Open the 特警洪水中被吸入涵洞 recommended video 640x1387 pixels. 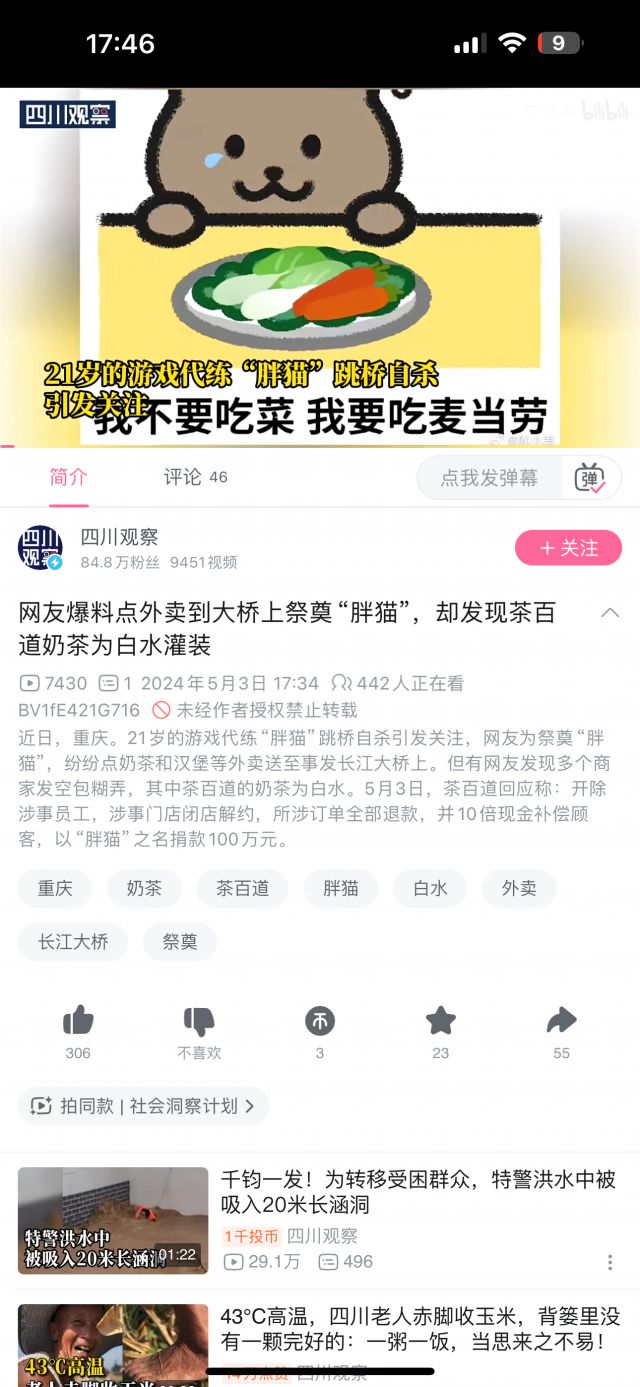pos(113,1220)
